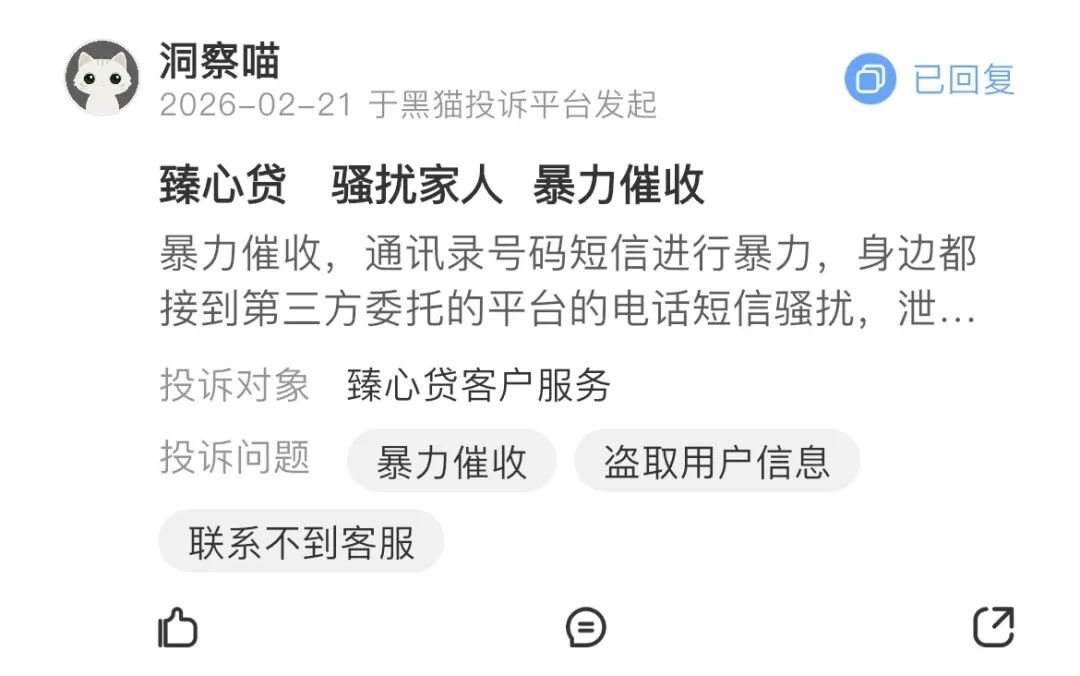View the 已回复 status details
This screenshot has height=676, width=1080.
(x=931, y=79)
